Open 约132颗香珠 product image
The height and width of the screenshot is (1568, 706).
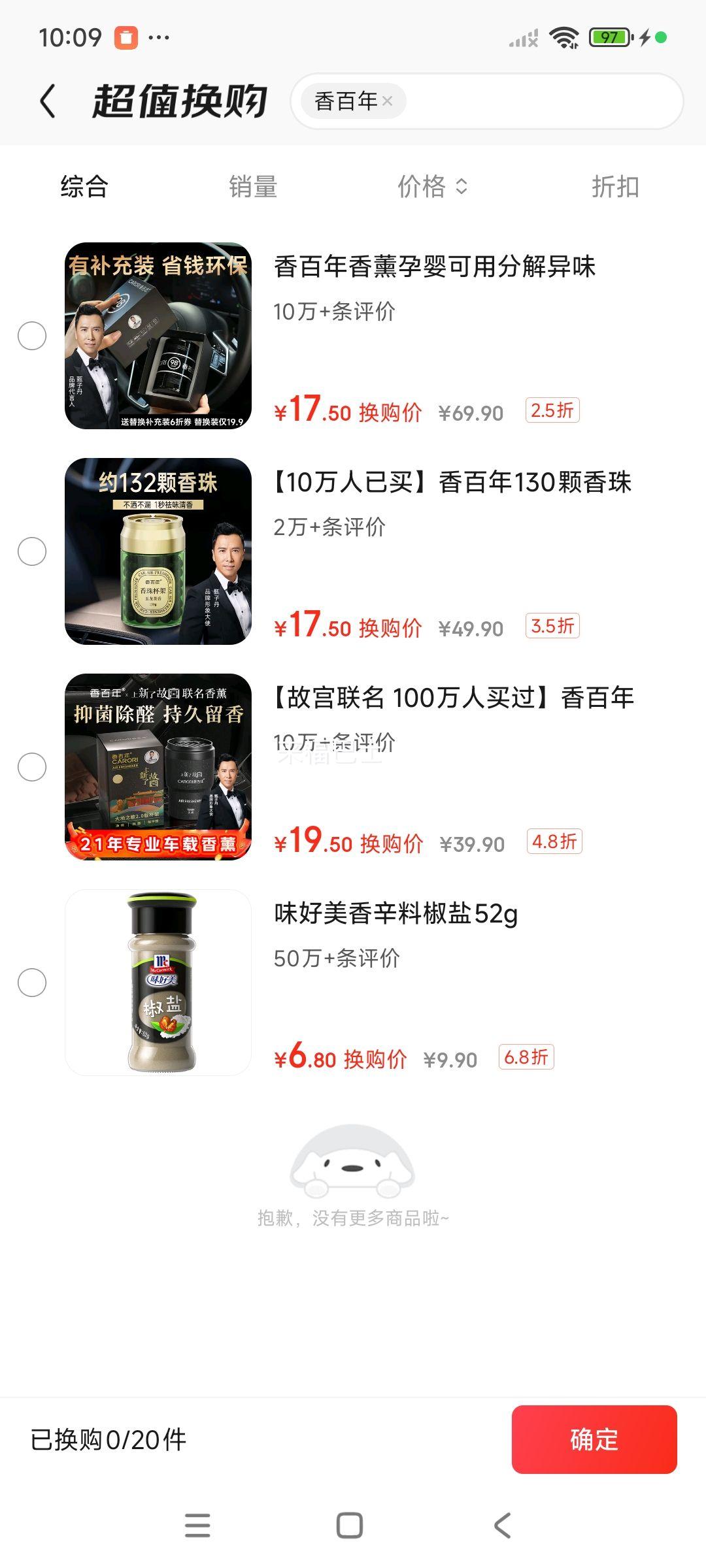pyautogui.click(x=158, y=551)
